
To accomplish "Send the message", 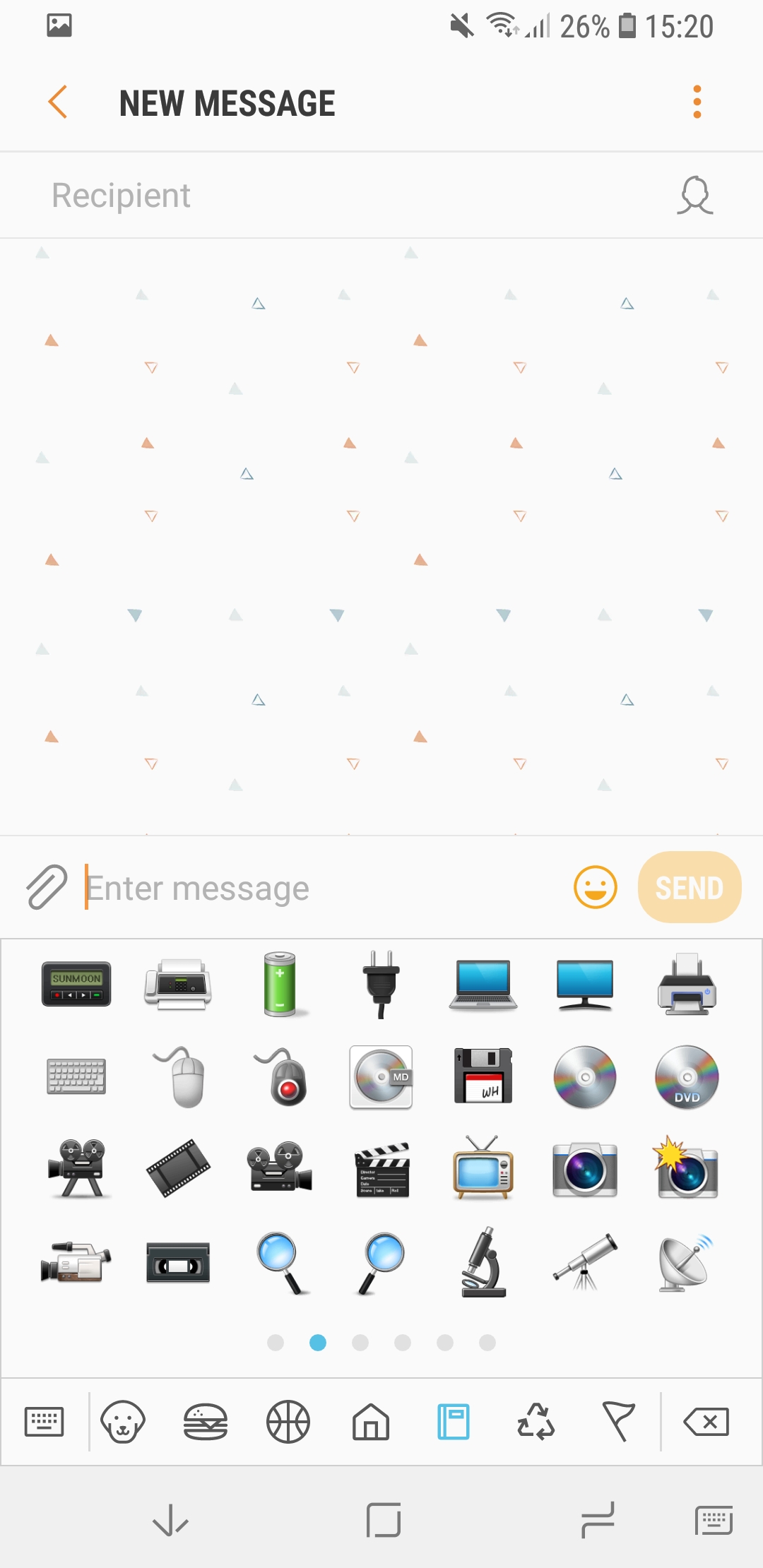I will tap(689, 887).
